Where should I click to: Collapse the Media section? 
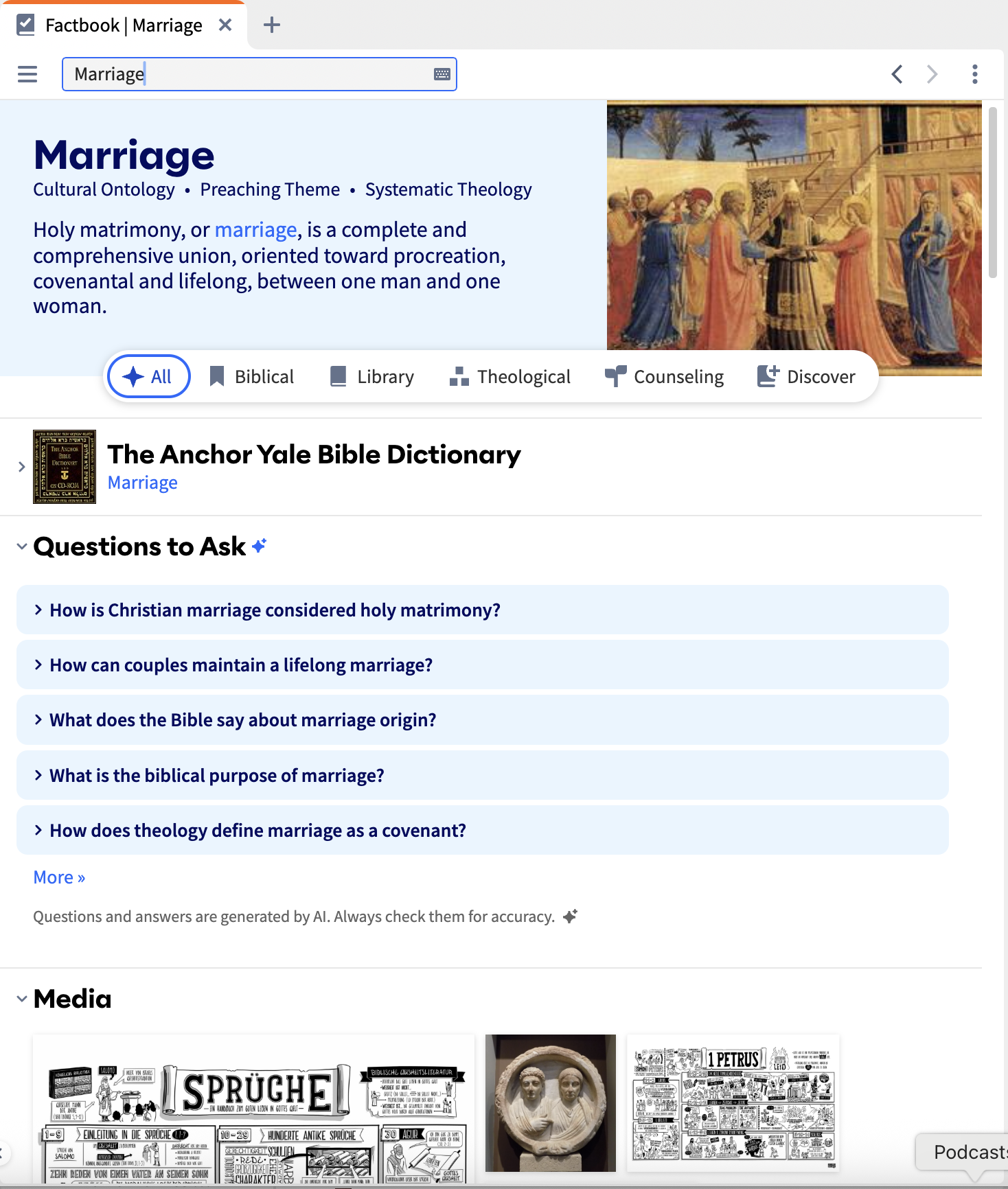(22, 999)
